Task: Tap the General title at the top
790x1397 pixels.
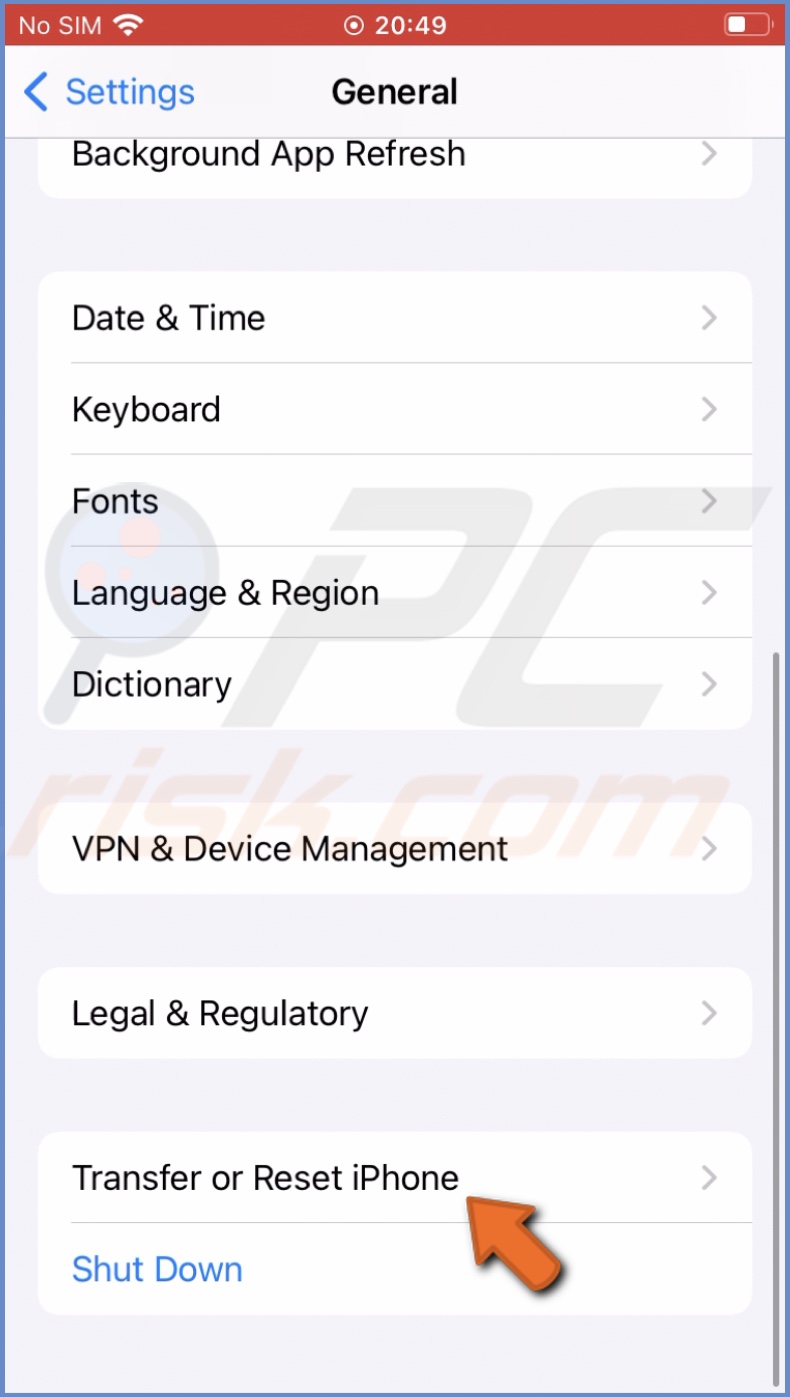Action: click(x=394, y=92)
